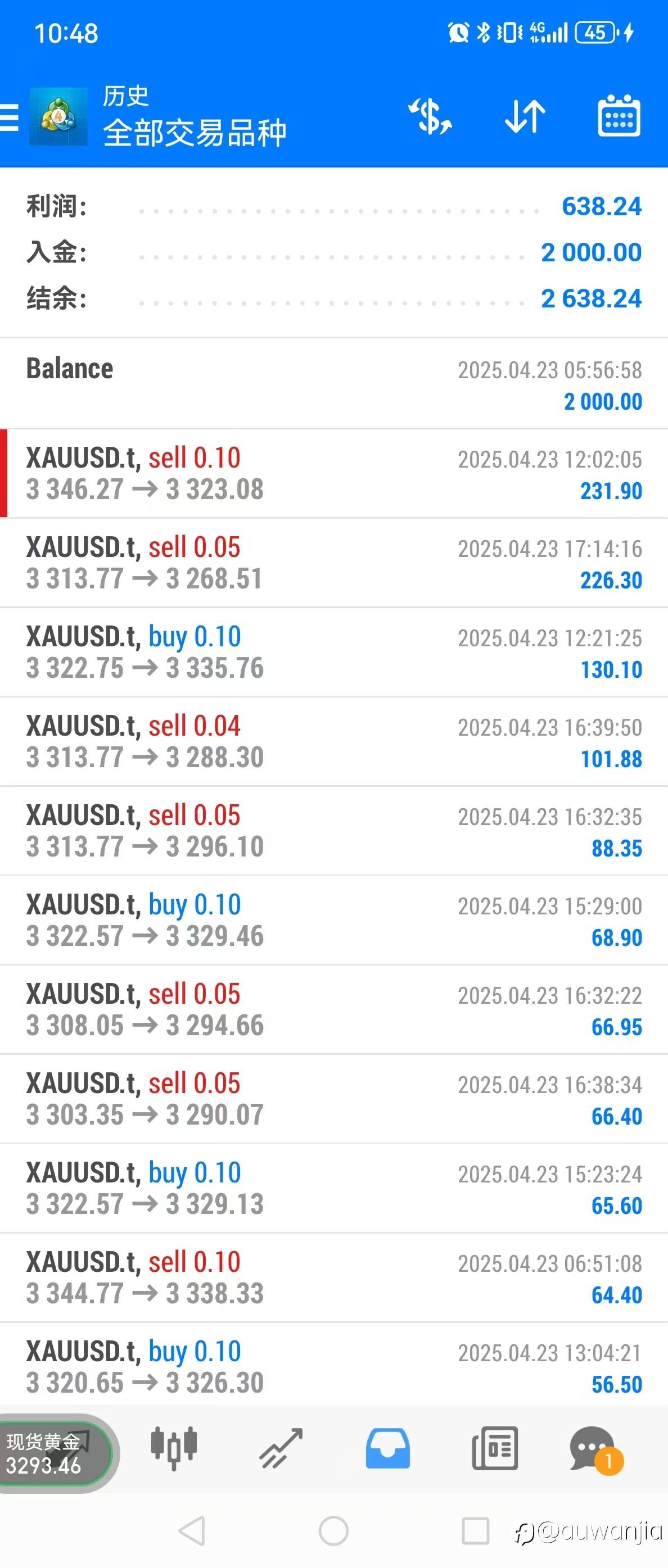Open the sell 0.05 trade with profit 66.95
Viewport: 668px width, 1568px height.
click(333, 1010)
